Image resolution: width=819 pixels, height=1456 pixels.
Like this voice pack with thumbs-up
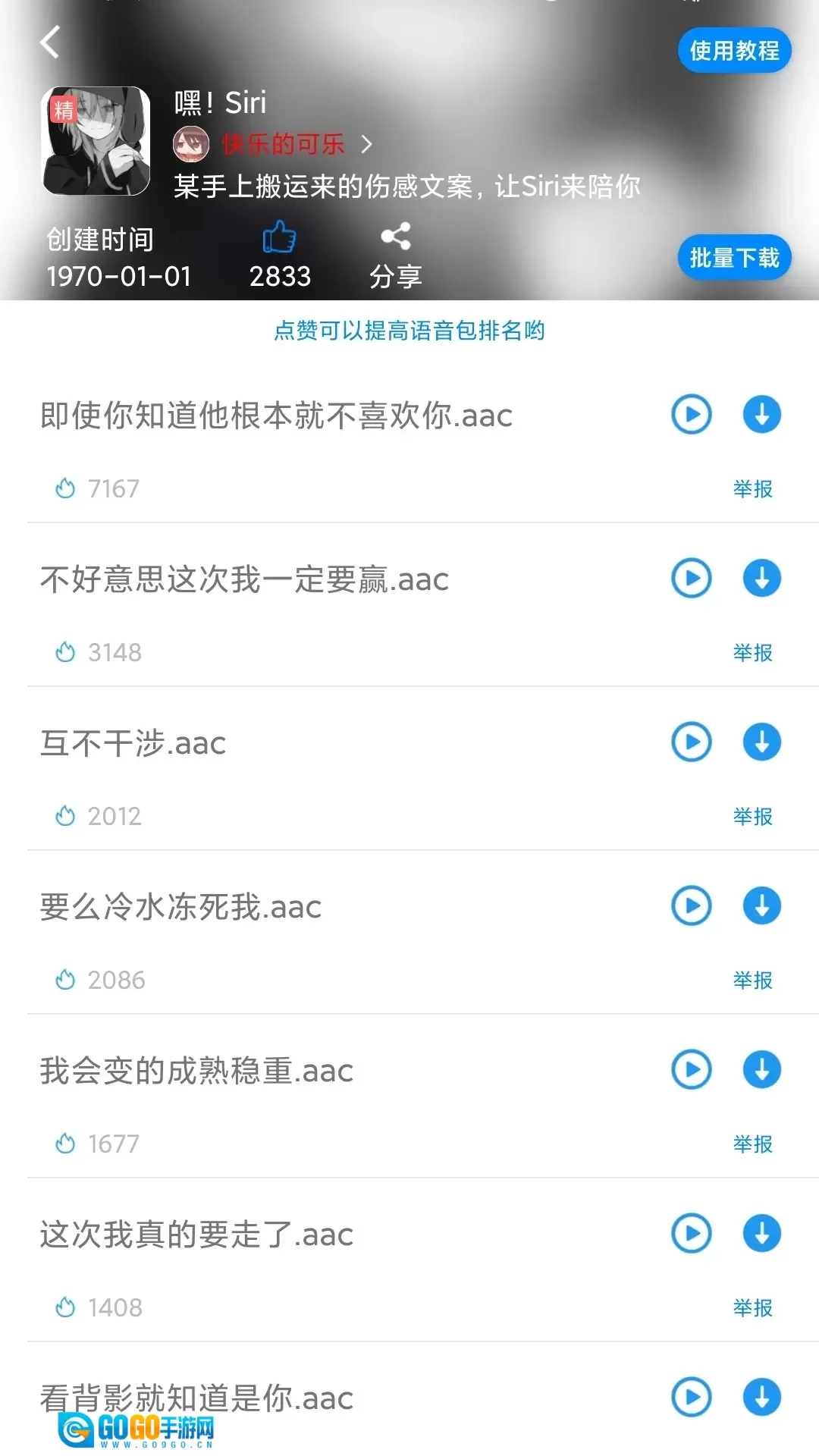click(x=279, y=237)
